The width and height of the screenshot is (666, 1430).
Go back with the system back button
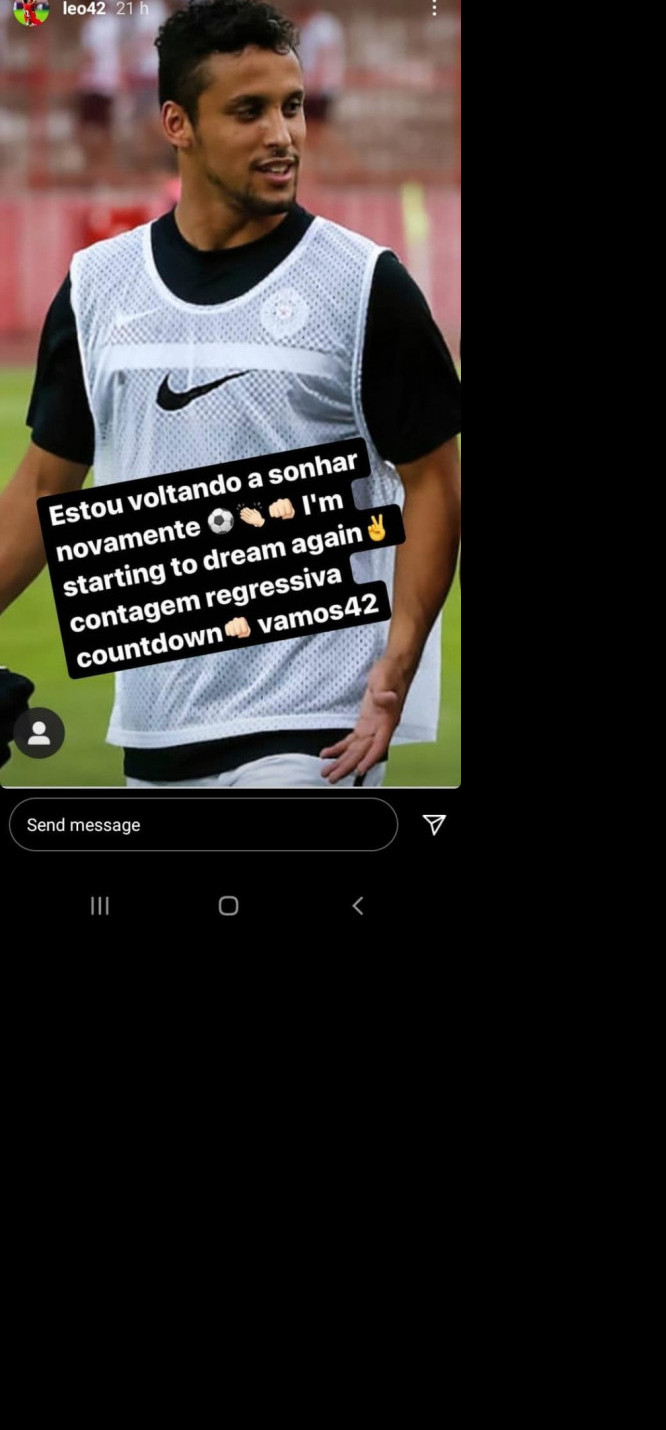pos(357,906)
